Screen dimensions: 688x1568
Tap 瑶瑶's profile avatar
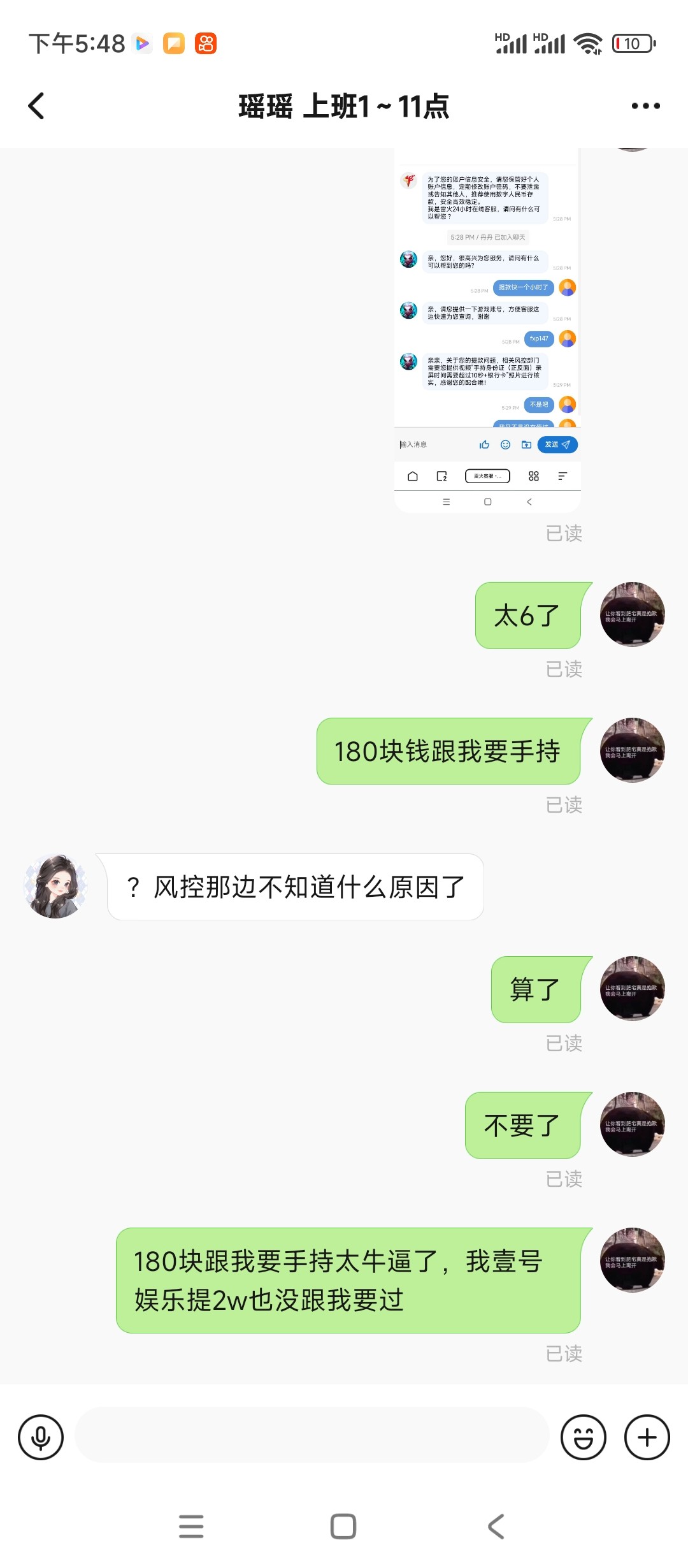pos(55,886)
